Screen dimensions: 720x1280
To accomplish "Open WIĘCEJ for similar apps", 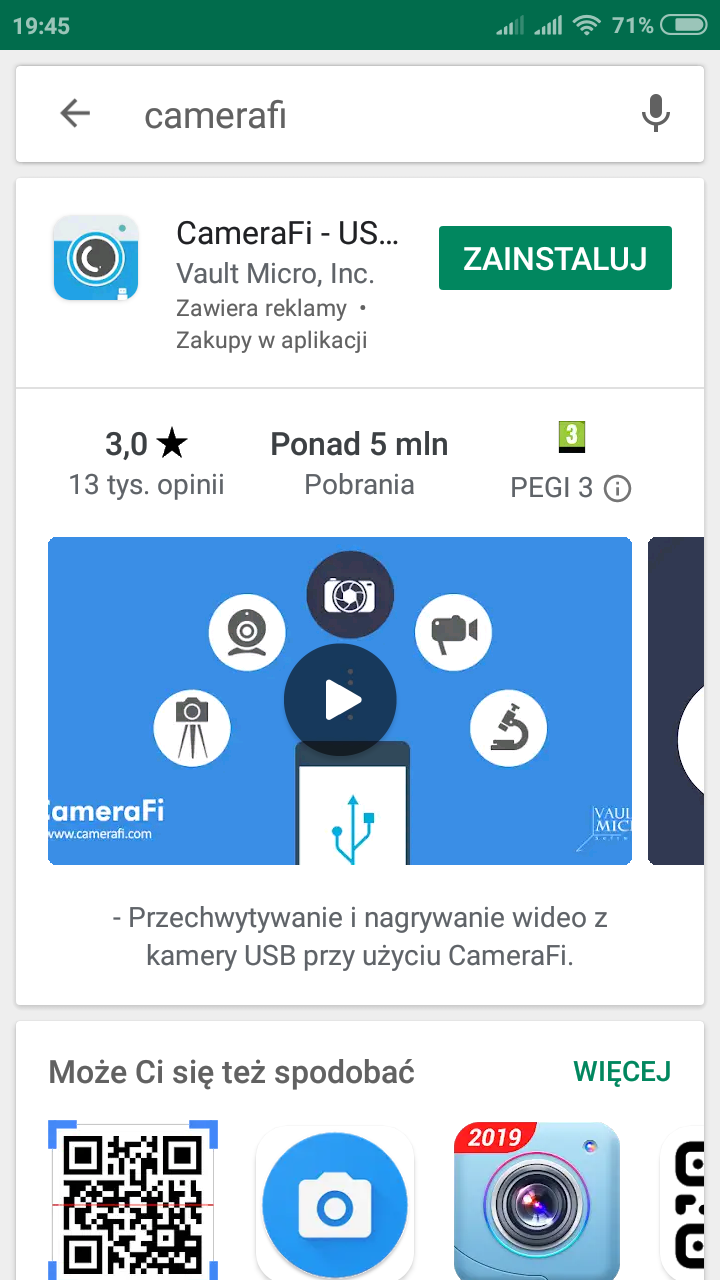I will tap(621, 1072).
